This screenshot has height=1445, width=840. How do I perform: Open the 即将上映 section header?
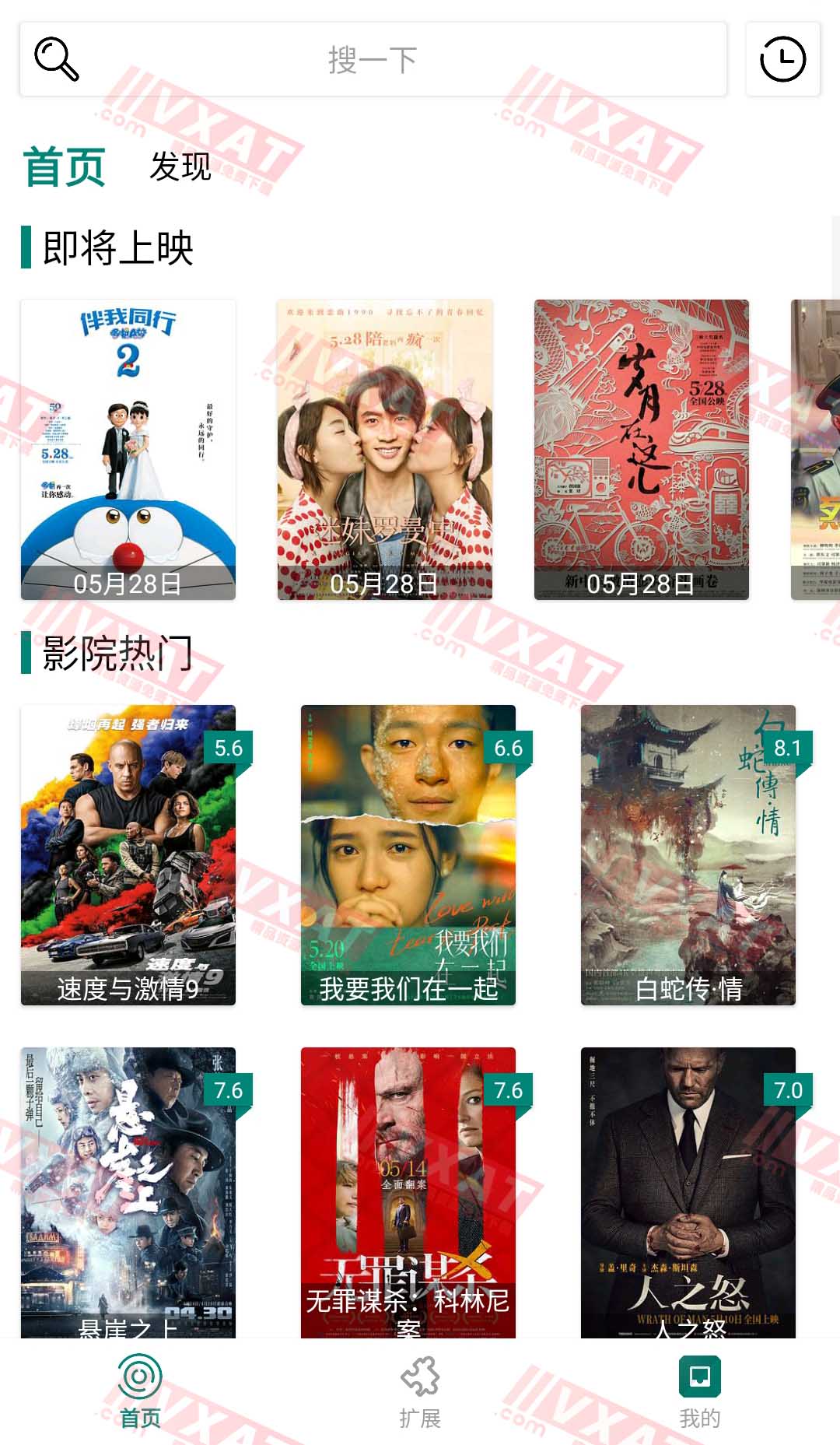[x=117, y=247]
